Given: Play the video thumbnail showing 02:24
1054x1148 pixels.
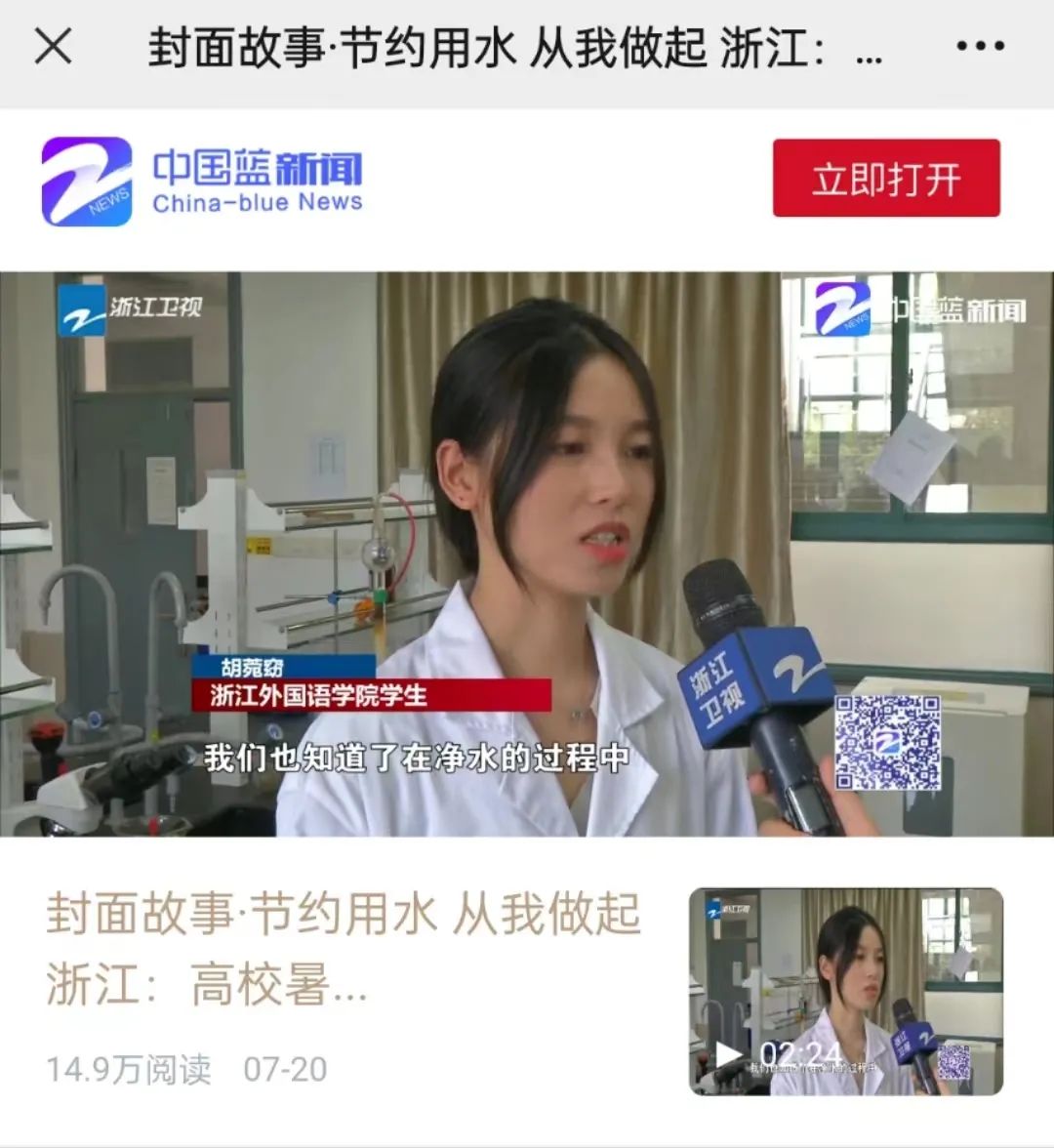Looking at the screenshot, I should [x=845, y=991].
